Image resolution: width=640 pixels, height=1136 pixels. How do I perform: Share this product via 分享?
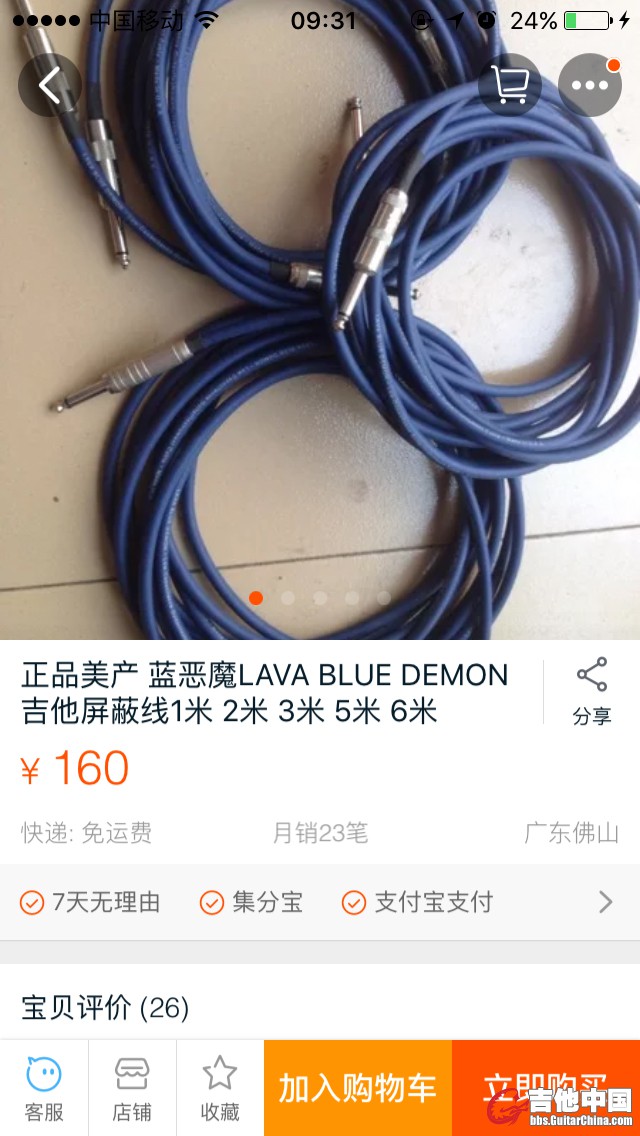(x=592, y=691)
